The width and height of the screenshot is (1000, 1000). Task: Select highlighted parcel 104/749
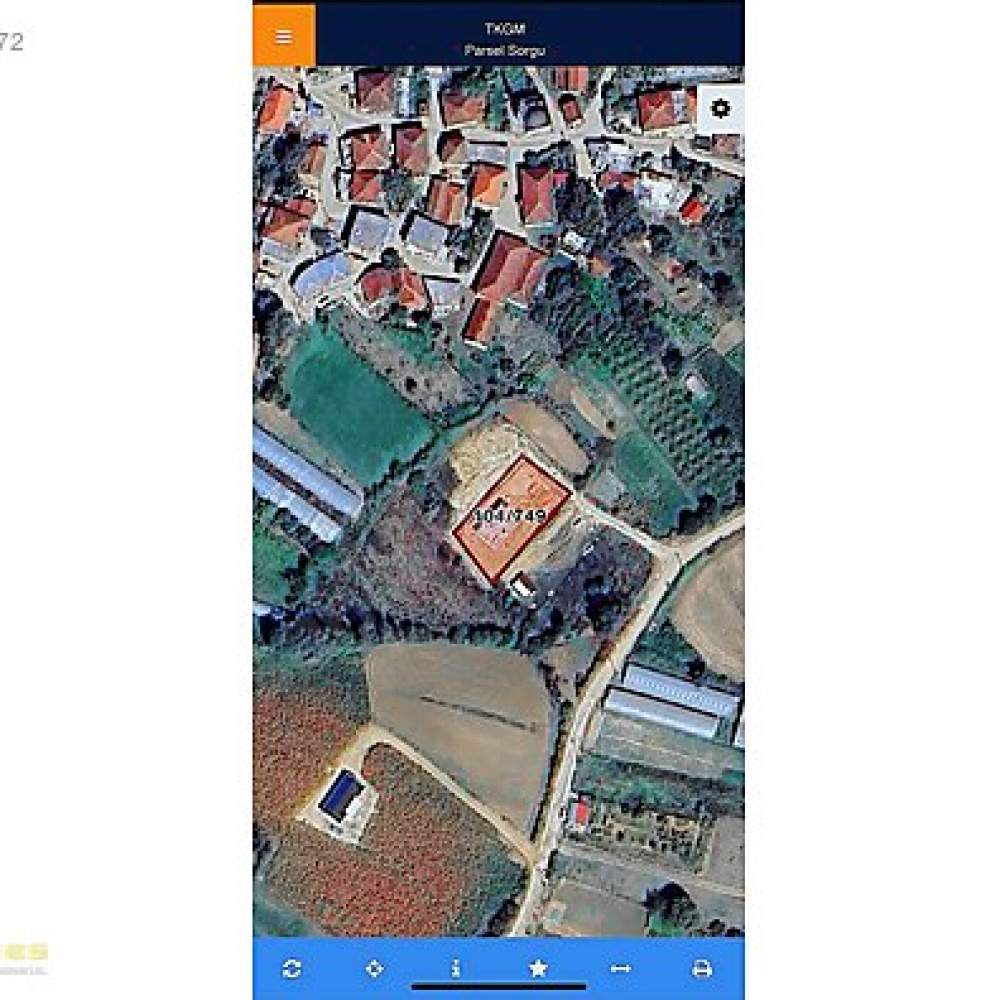coord(510,517)
